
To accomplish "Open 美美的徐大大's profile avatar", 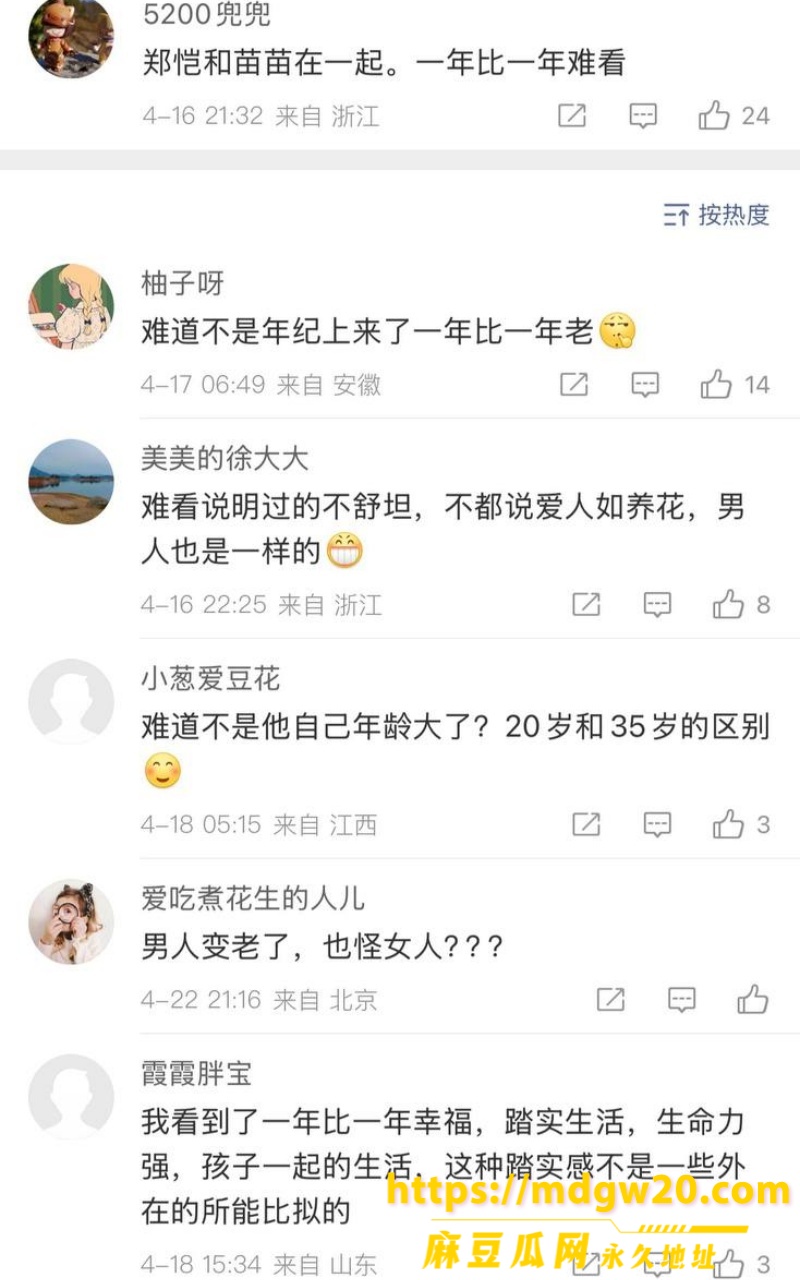I will coord(71,482).
